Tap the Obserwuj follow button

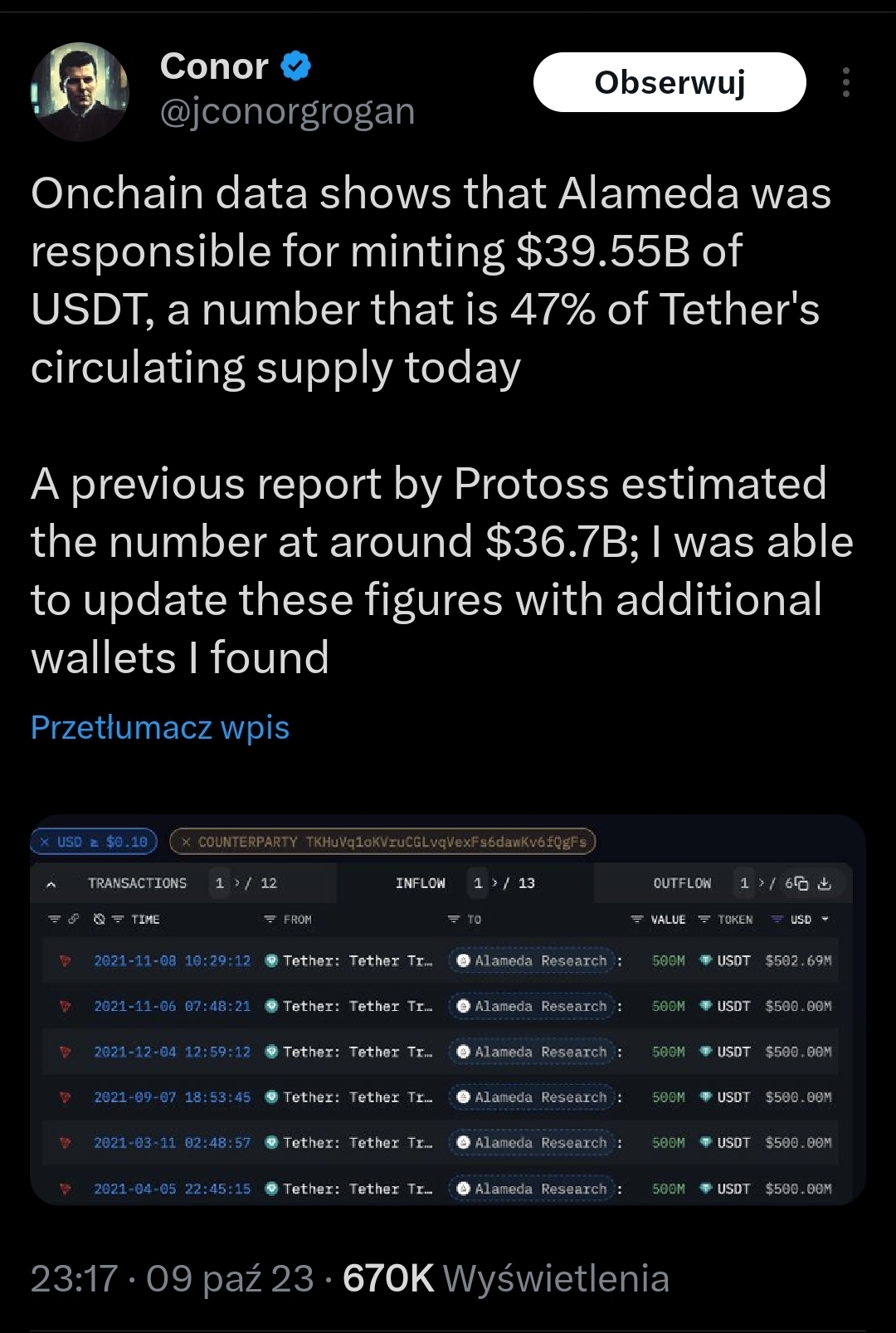pyautogui.click(x=670, y=82)
